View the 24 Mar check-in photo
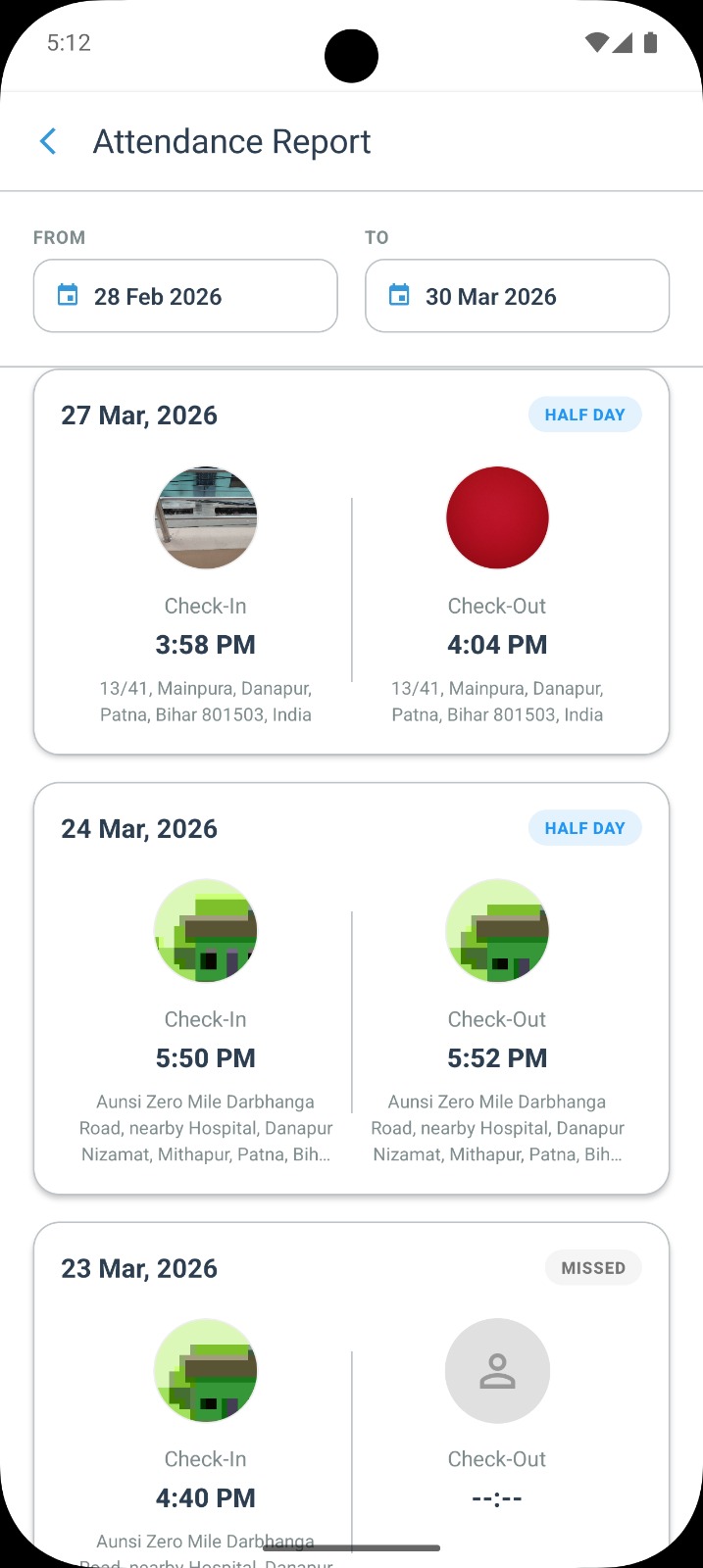Screen dimensions: 703x1568 click(x=206, y=931)
